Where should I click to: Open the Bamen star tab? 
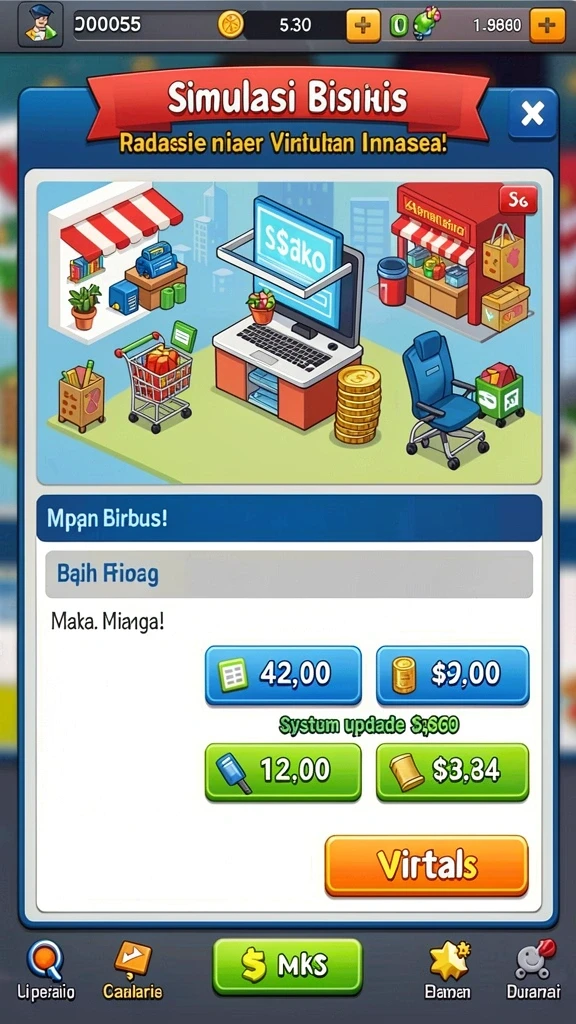(x=447, y=972)
